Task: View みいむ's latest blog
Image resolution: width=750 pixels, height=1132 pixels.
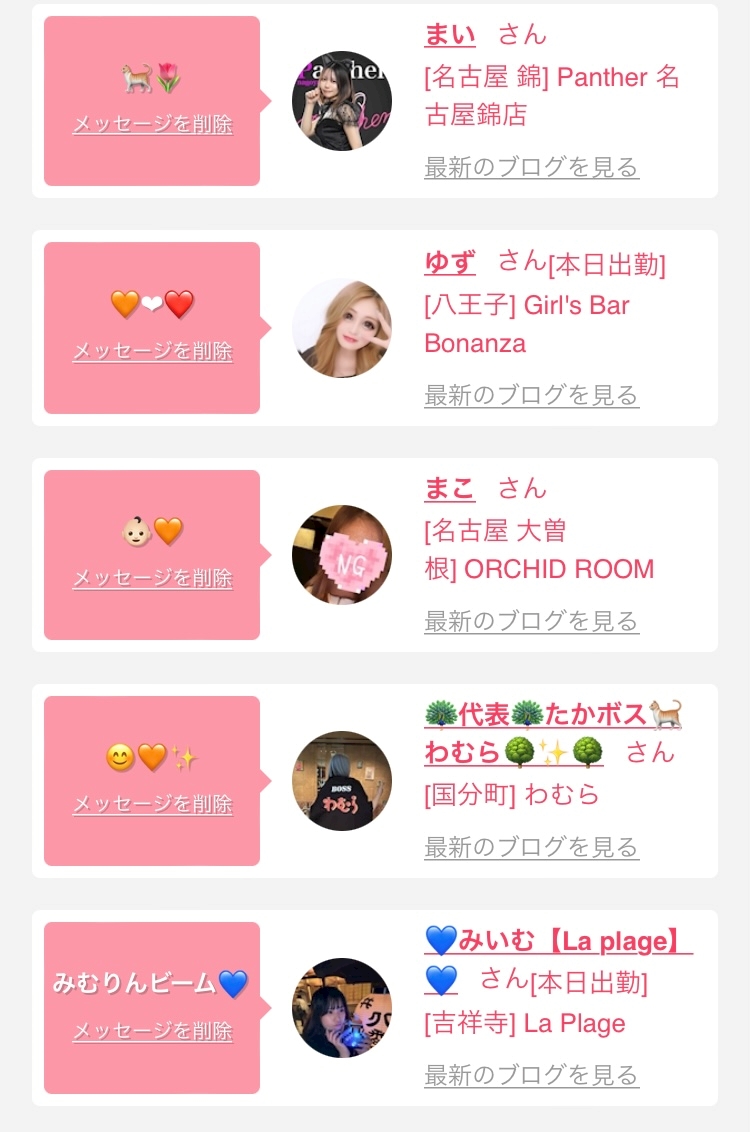Action: [x=531, y=1075]
